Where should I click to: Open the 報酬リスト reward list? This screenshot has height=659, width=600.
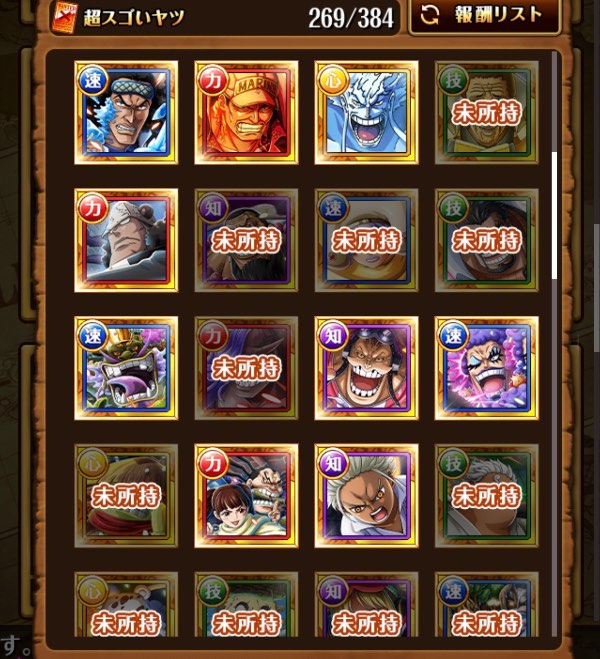[x=484, y=16]
